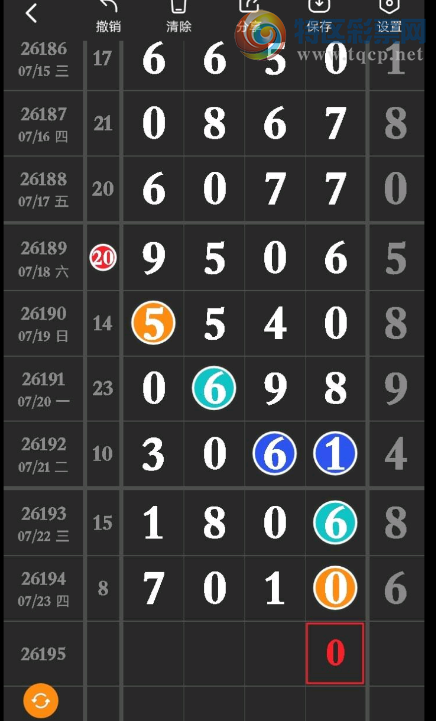Go back with the top-left arrow
Image resolution: width=436 pixels, height=721 pixels.
(x=31, y=13)
